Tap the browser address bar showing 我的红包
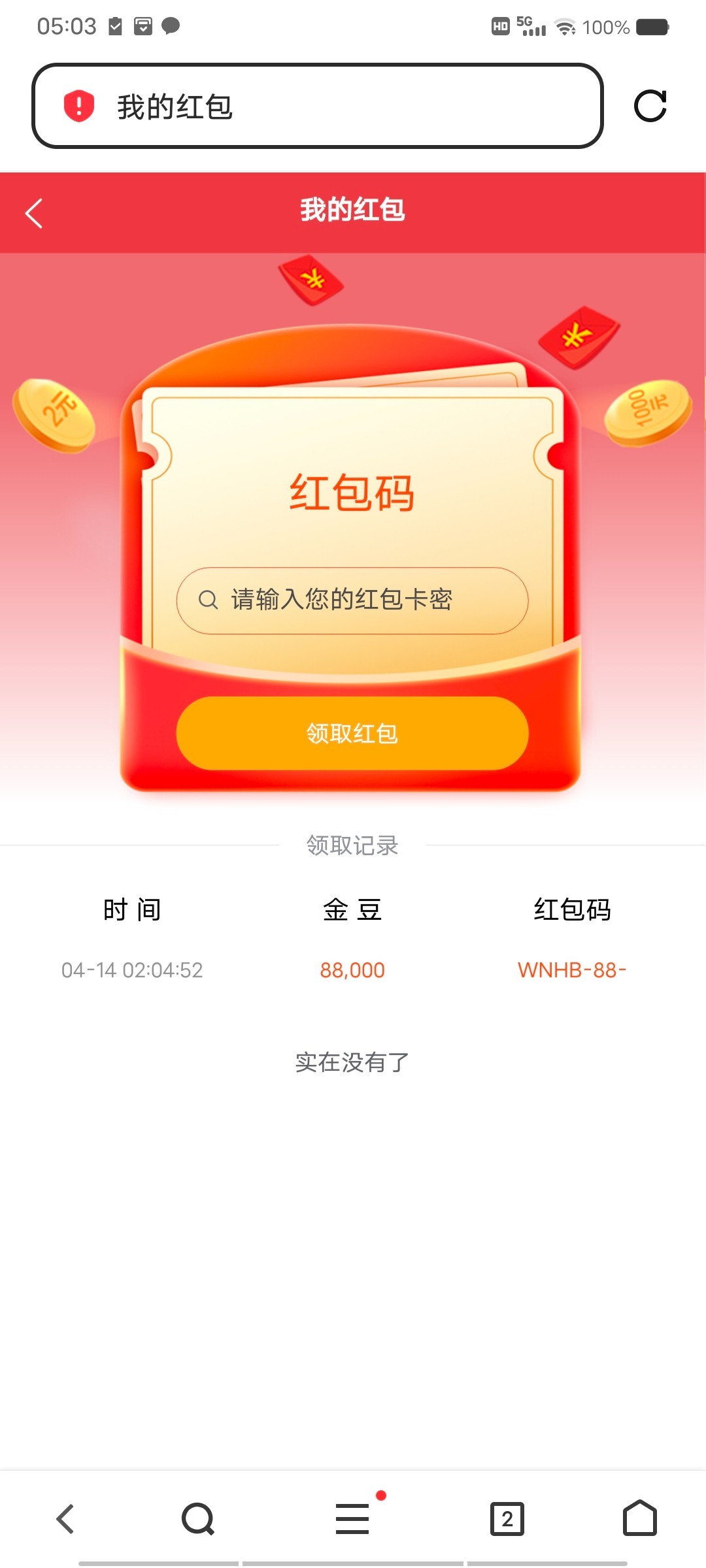Viewport: 706px width, 1568px height. [x=317, y=106]
